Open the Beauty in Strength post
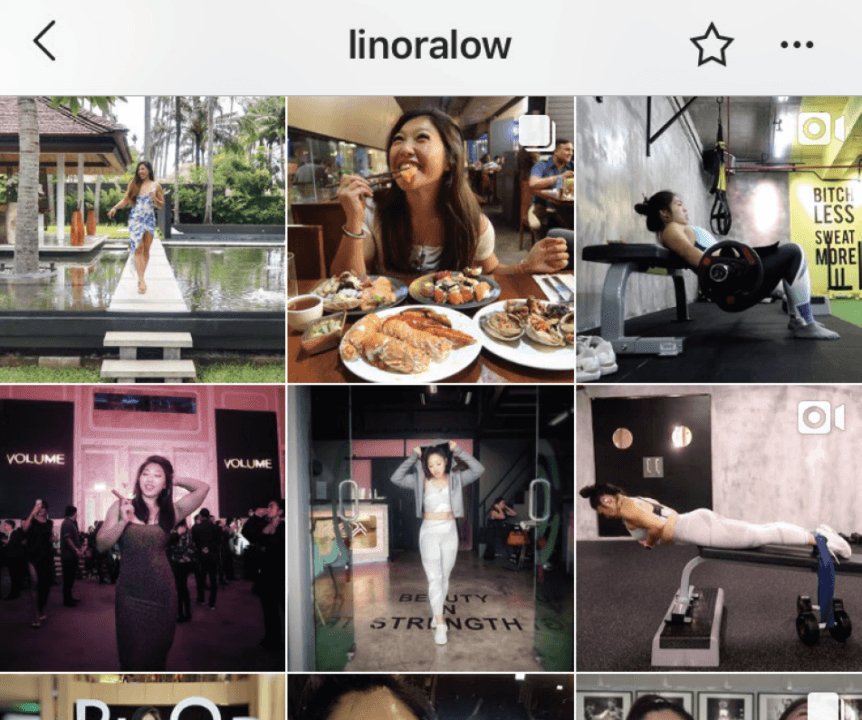This screenshot has height=720, width=862. coord(430,528)
